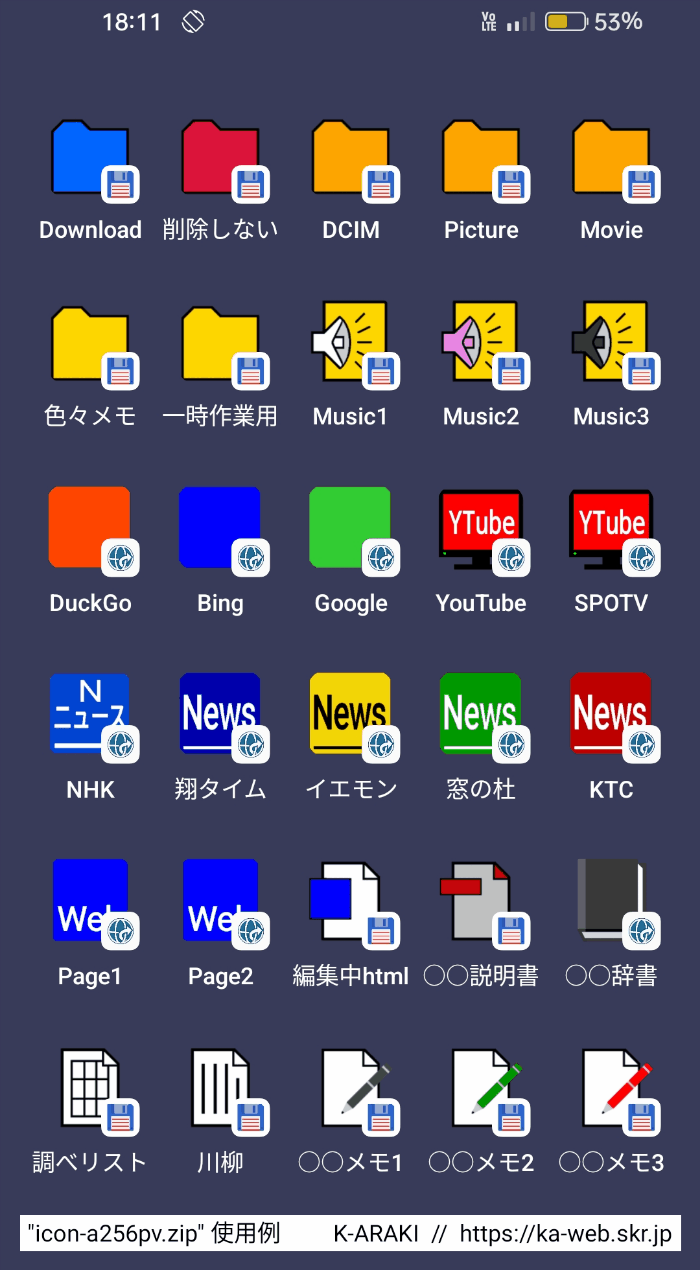Open the DCIM folder
Viewport: 700px width, 1270px height.
351,160
